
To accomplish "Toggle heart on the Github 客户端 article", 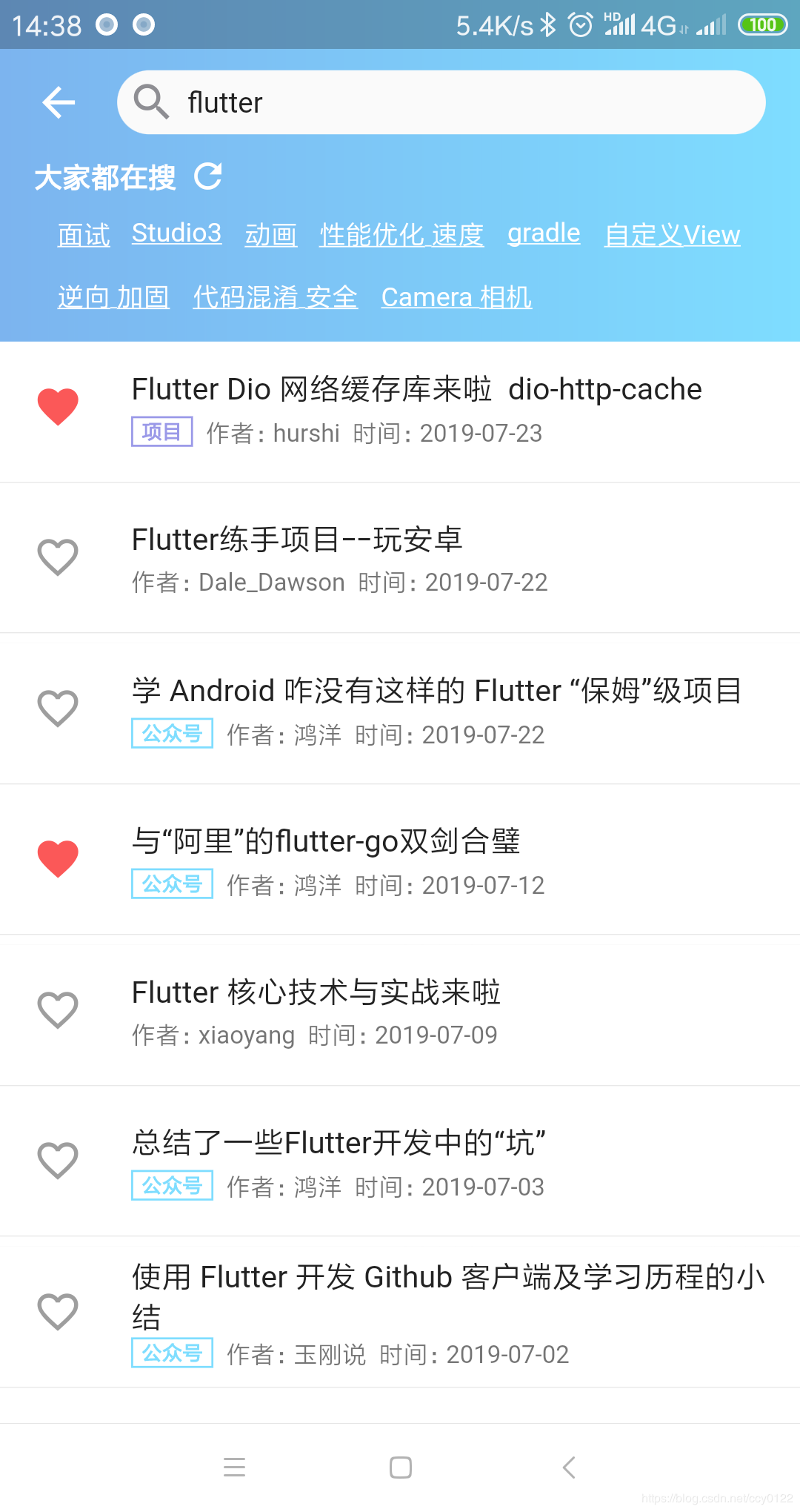I will 58,1312.
